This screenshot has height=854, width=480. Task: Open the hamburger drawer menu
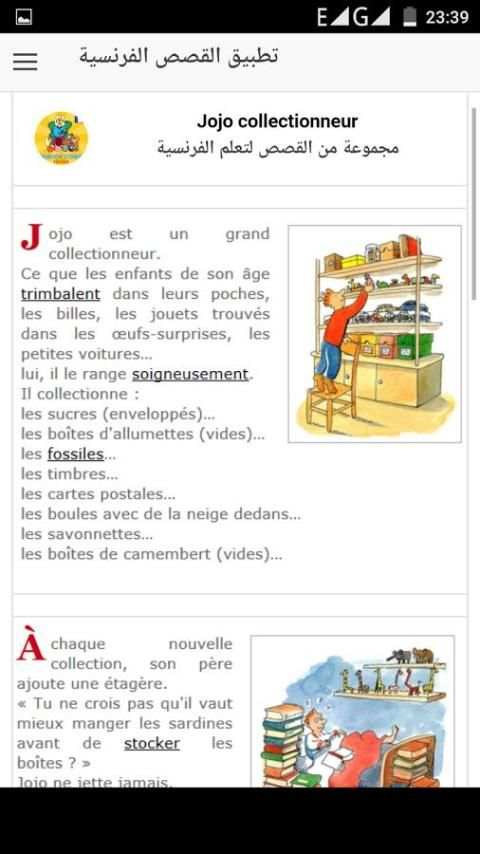coord(25,62)
